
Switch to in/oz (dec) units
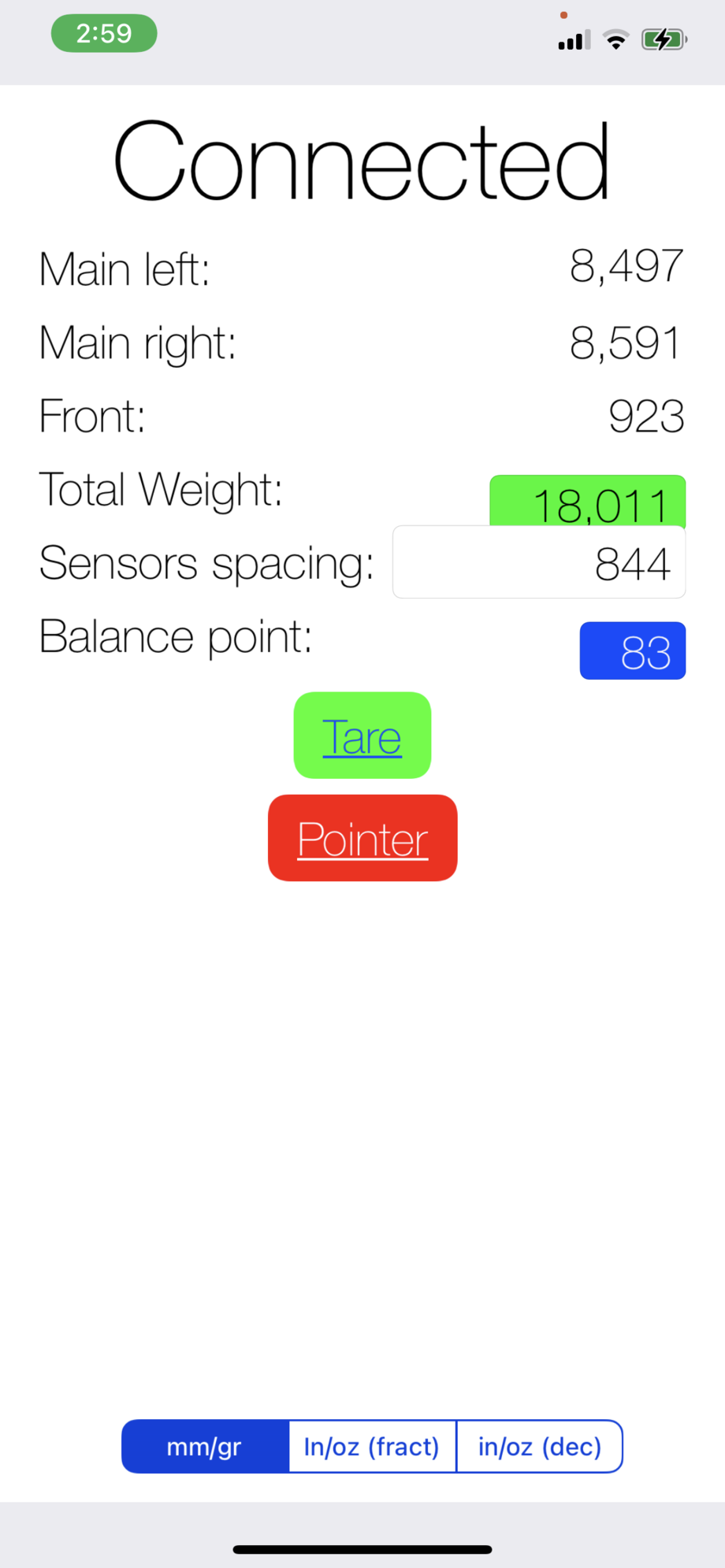point(540,1447)
